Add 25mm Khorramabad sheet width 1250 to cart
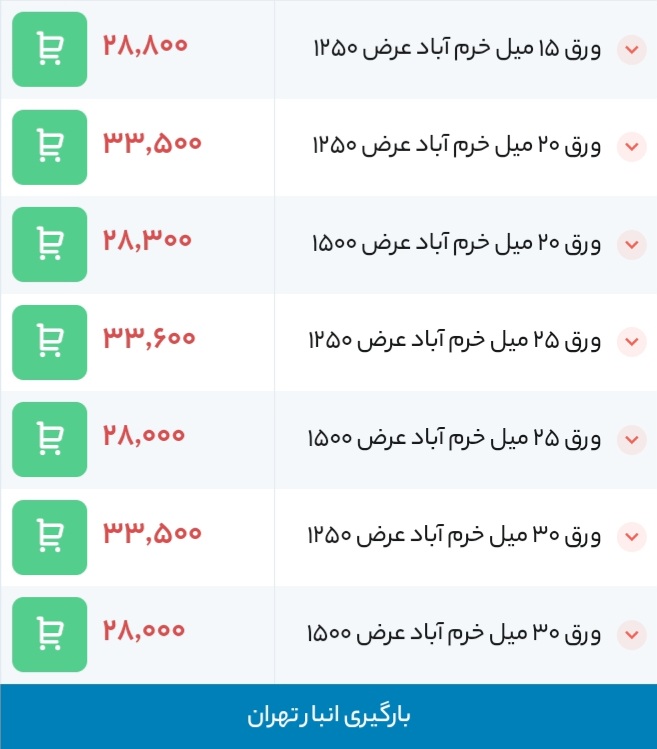 49,341
